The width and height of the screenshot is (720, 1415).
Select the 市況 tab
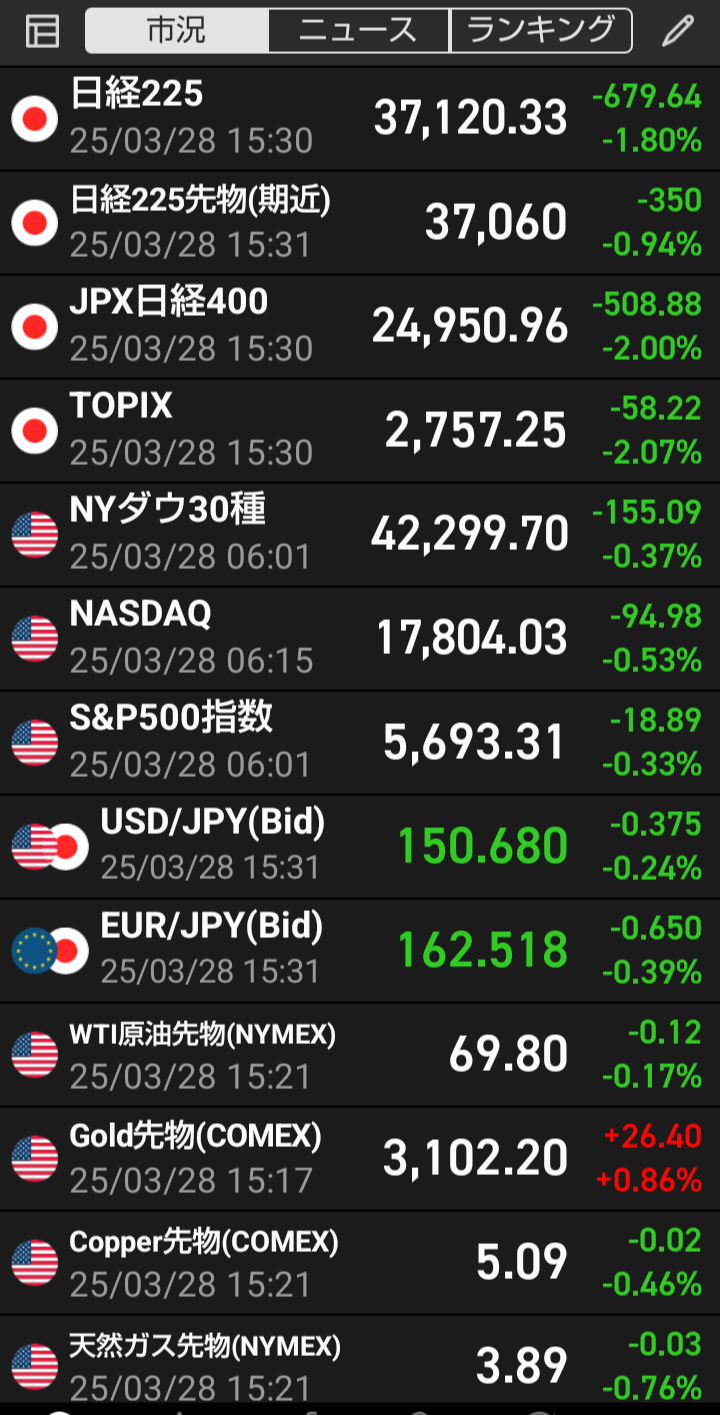177,31
